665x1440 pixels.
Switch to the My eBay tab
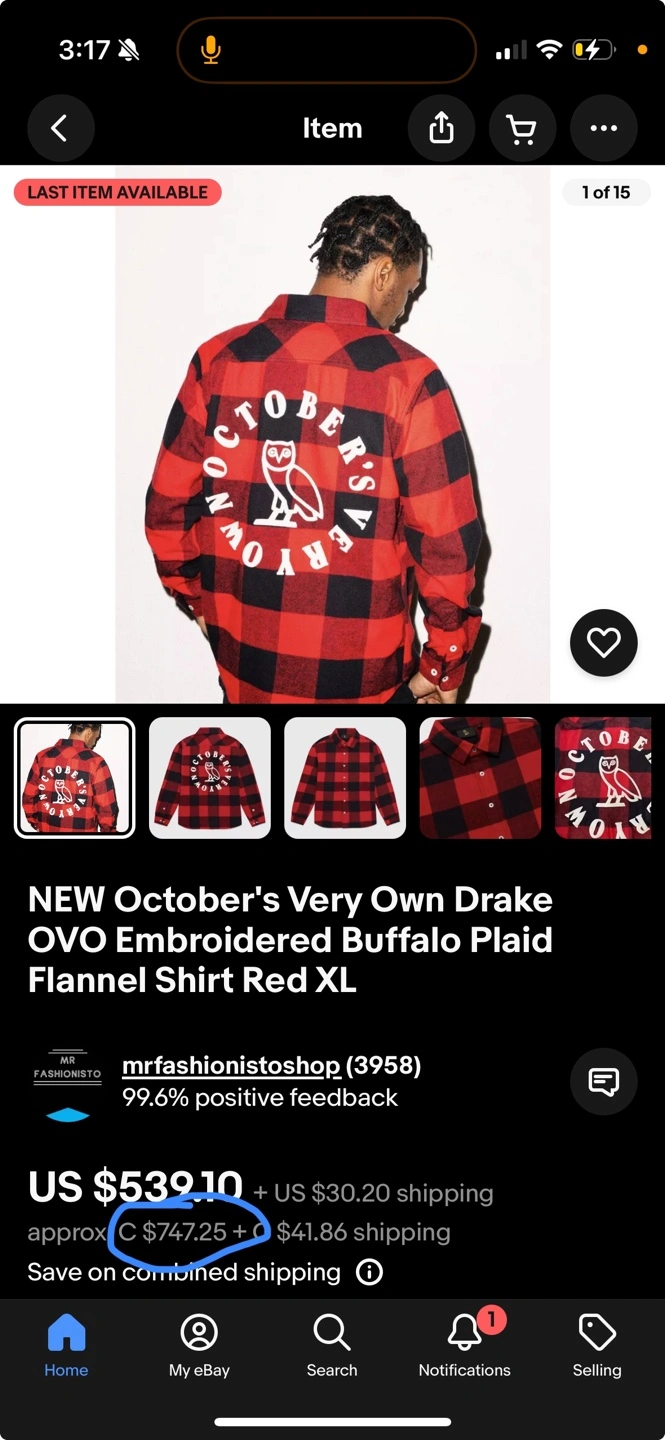(x=199, y=1345)
